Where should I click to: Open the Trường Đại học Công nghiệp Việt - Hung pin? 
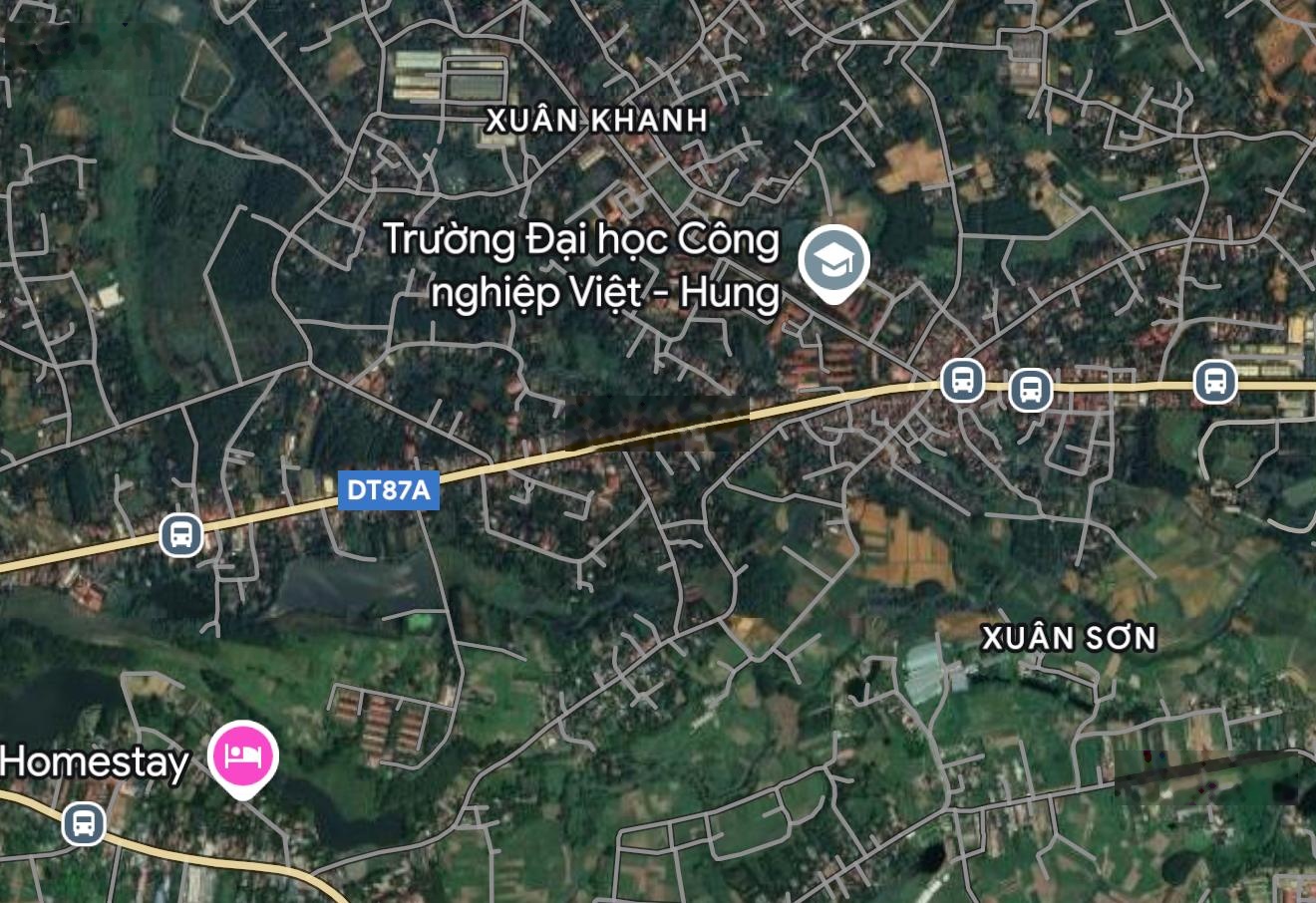(833, 261)
